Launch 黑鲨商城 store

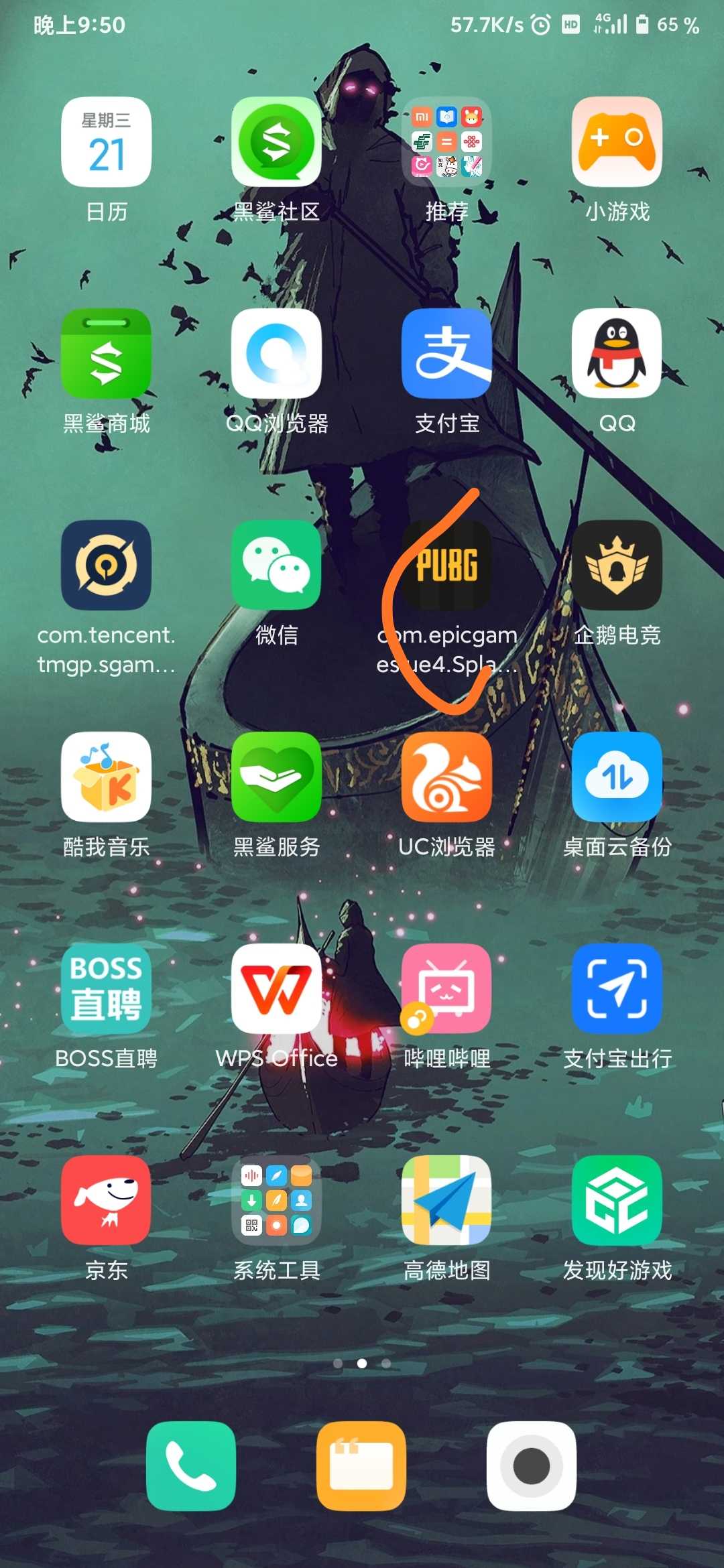[x=106, y=354]
